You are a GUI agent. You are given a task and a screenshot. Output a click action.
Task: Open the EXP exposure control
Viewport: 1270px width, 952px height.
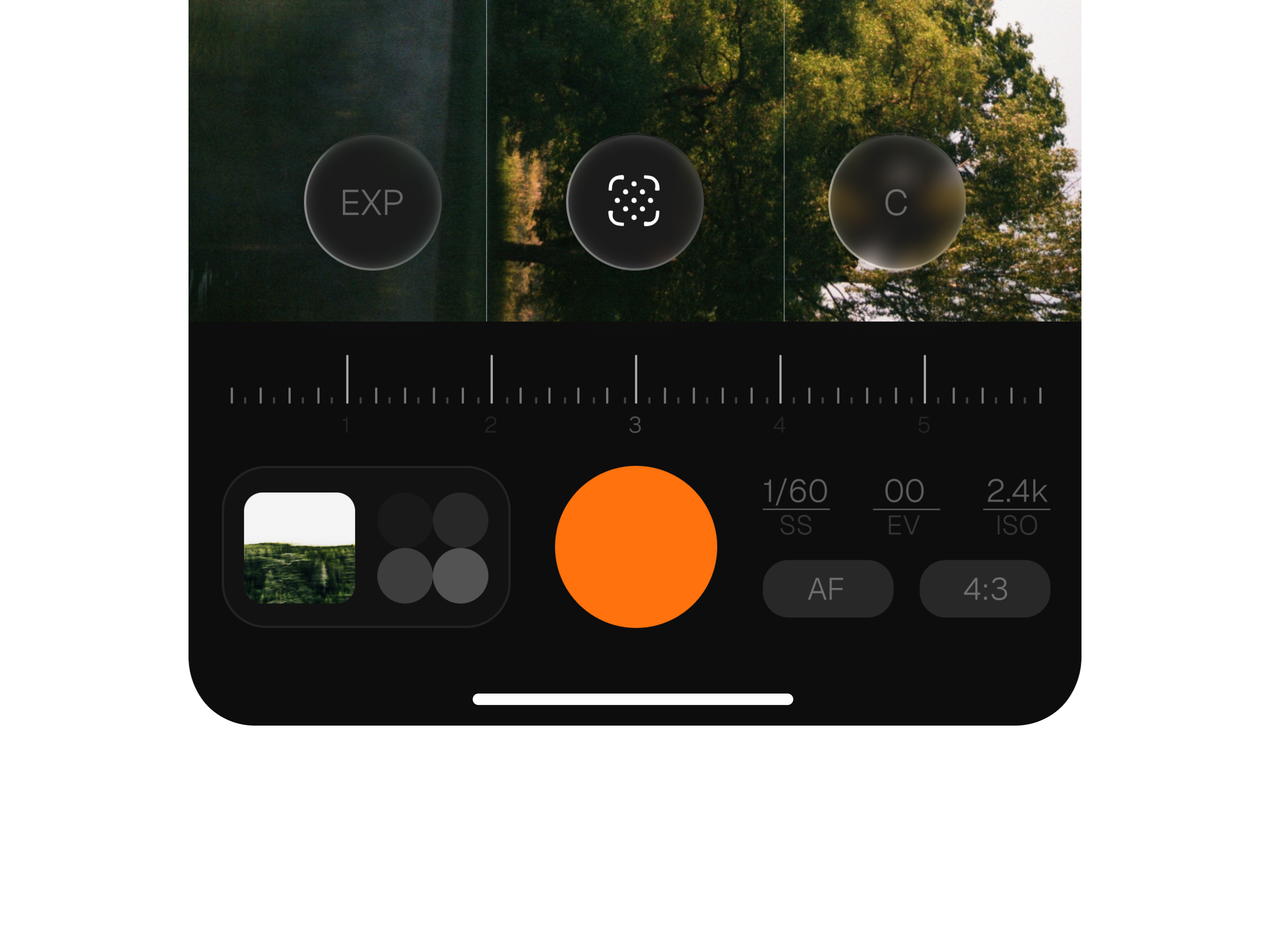point(372,202)
